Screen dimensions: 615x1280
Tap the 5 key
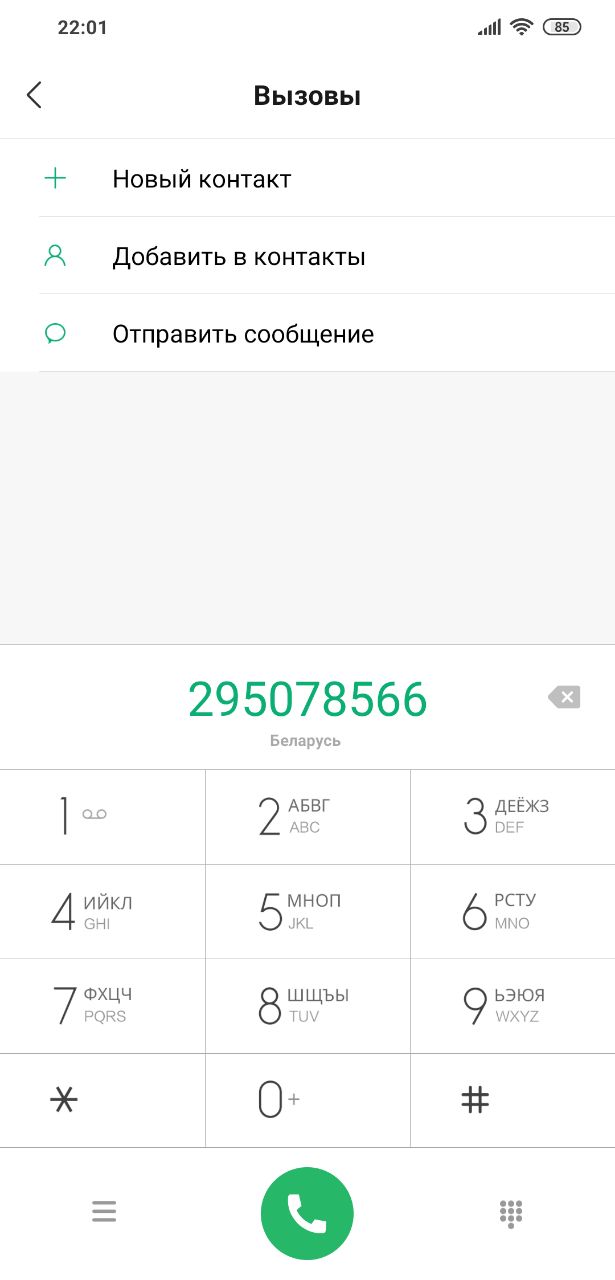click(308, 911)
